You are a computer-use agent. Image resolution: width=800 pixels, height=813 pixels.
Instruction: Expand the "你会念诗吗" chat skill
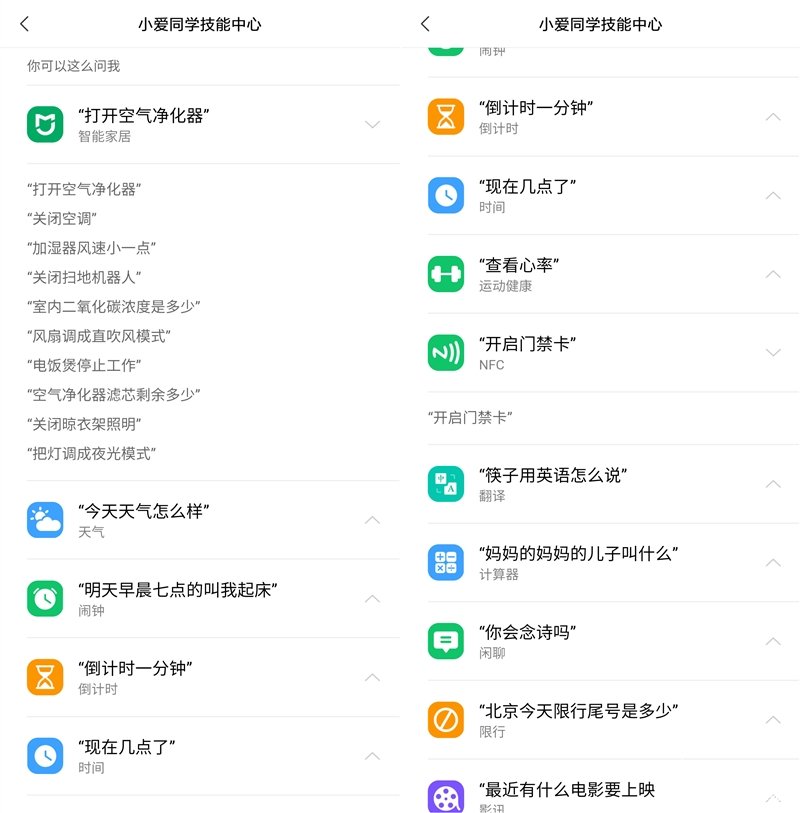tap(772, 641)
